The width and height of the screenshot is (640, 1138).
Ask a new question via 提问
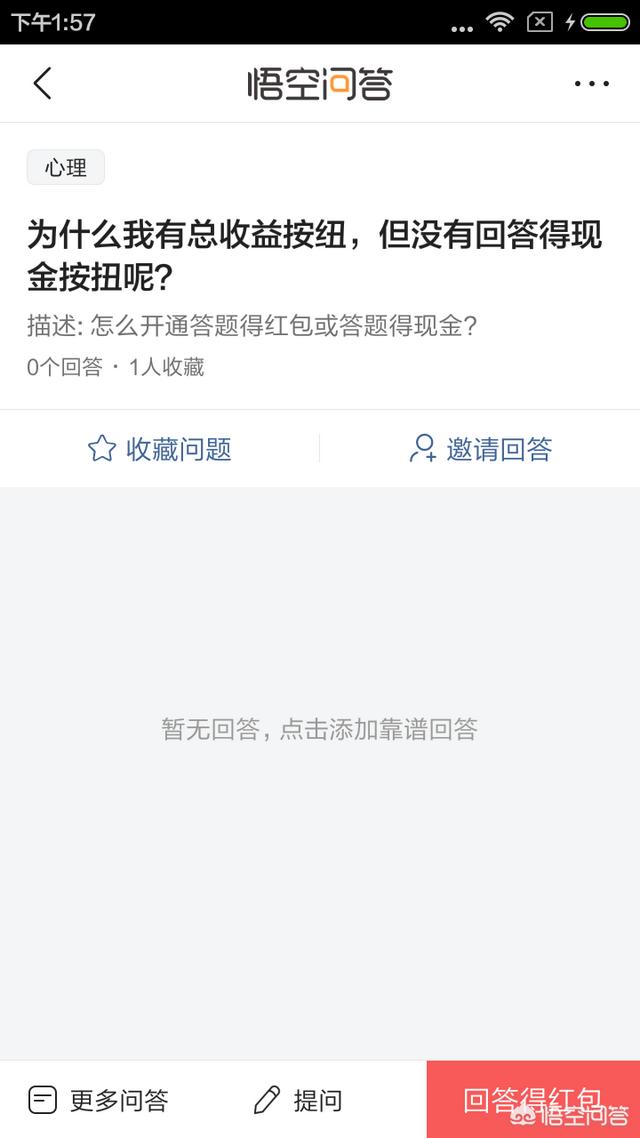click(x=298, y=1100)
